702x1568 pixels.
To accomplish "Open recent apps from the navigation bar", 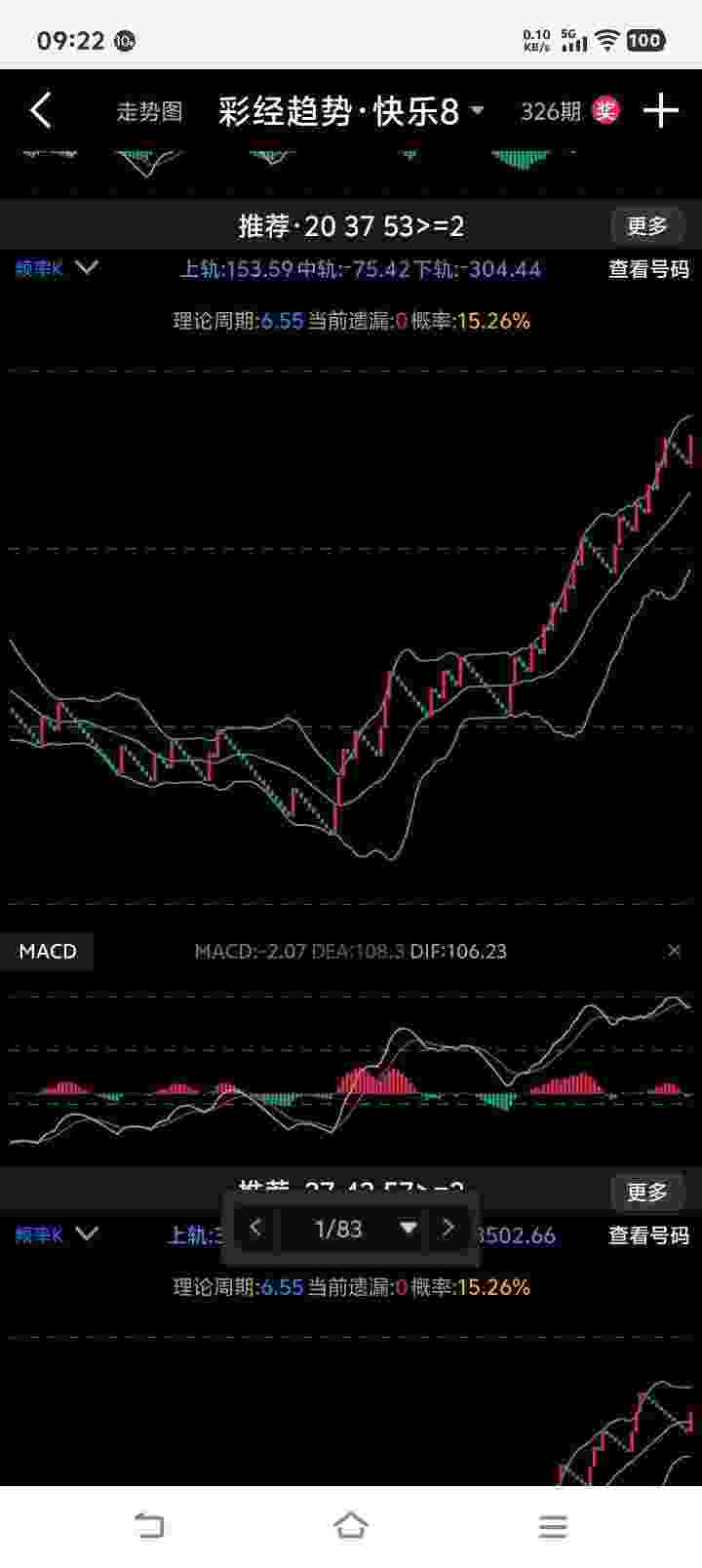I will [552, 1526].
